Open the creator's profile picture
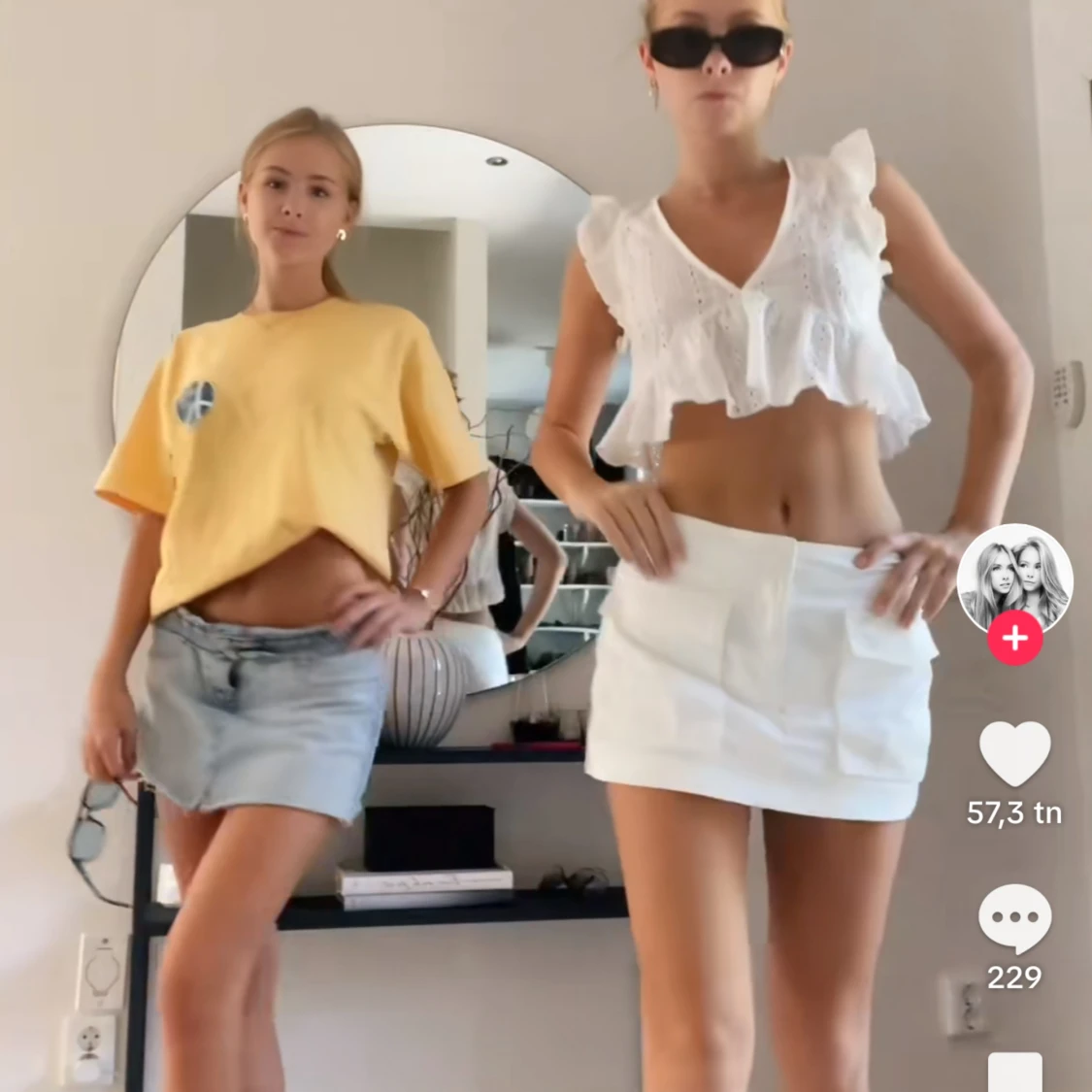Viewport: 1092px width, 1092px height. (x=1014, y=578)
